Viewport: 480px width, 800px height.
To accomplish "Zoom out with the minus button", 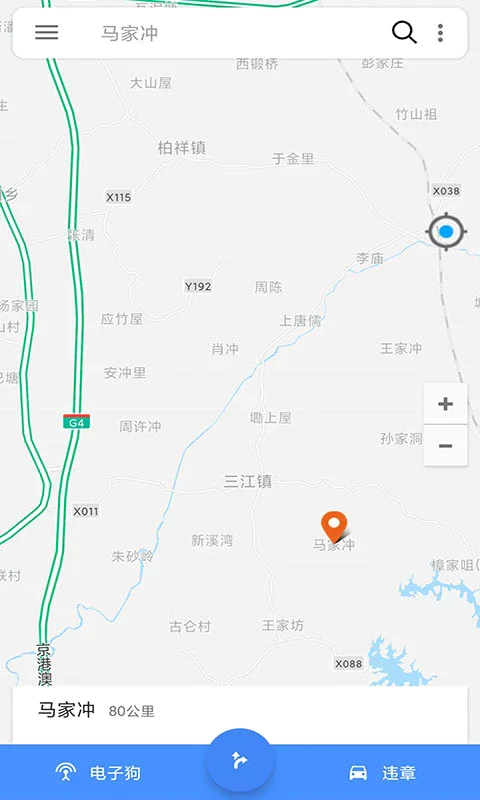I will pos(445,445).
